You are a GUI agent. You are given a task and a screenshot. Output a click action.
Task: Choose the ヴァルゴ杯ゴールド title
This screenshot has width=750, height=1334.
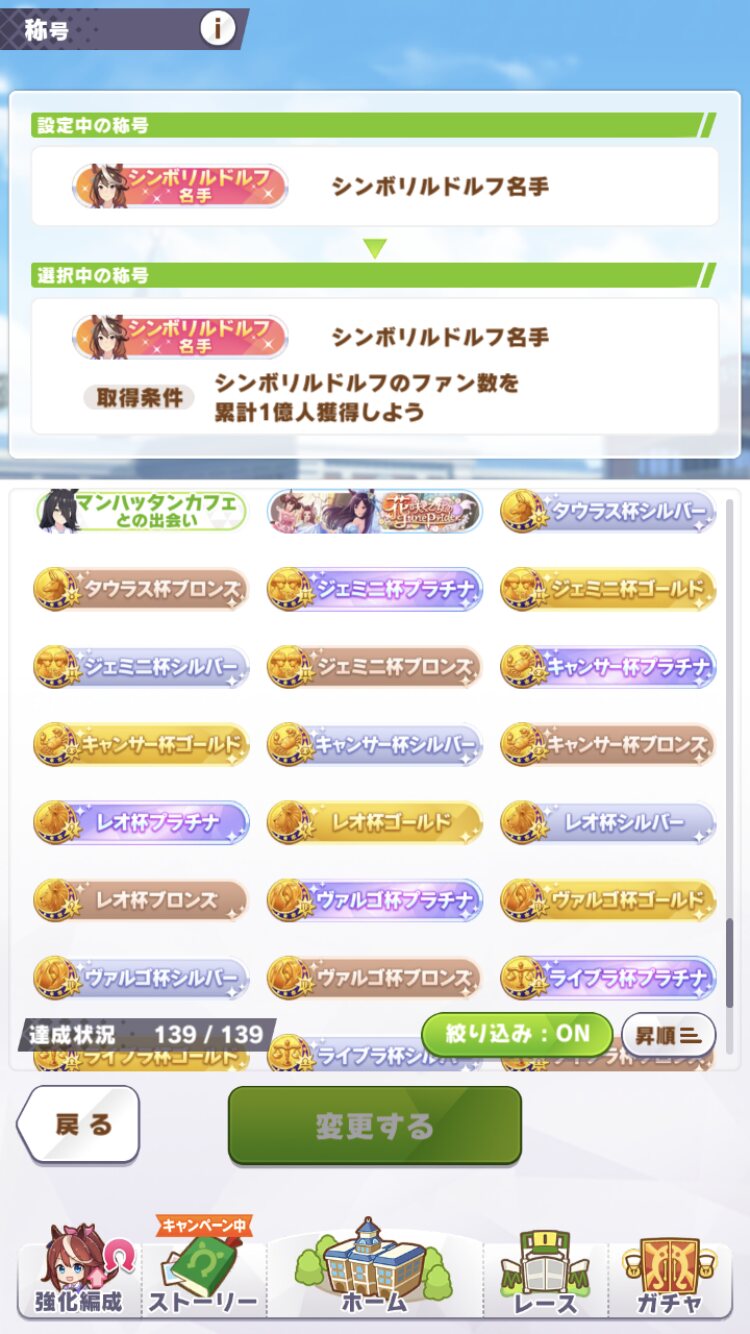point(608,900)
